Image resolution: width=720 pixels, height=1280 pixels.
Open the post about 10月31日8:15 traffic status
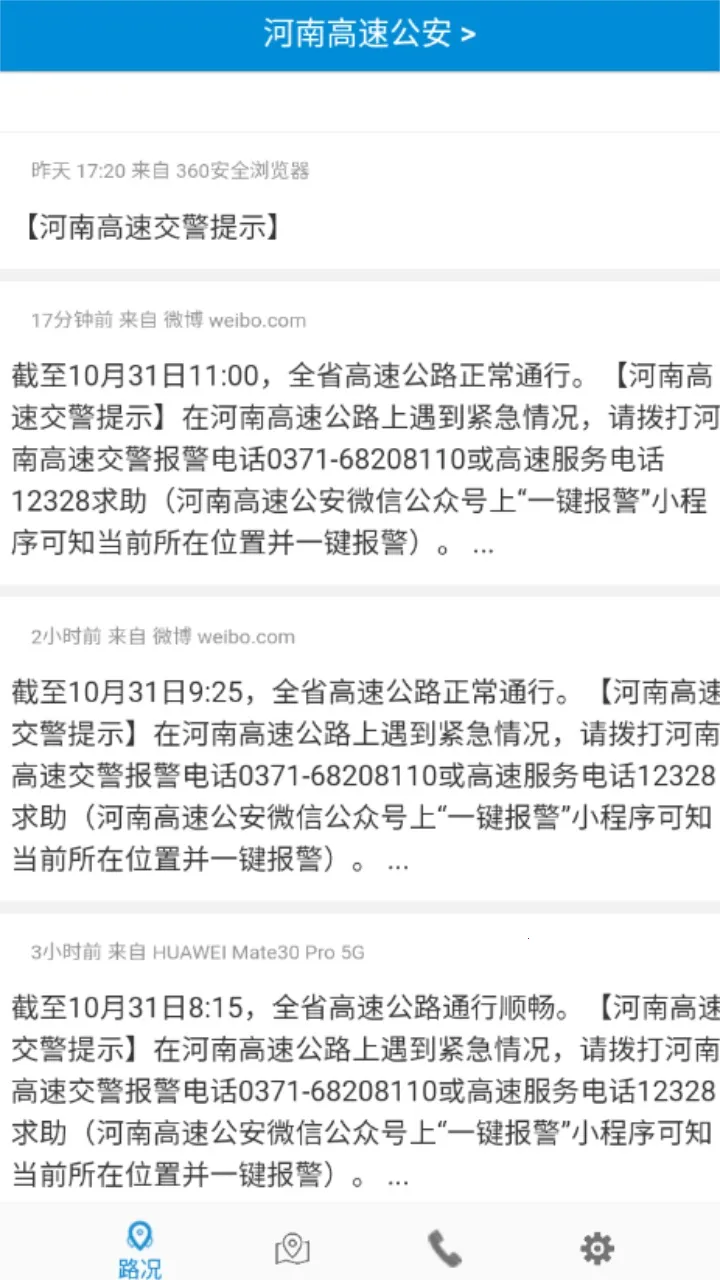click(x=360, y=1091)
